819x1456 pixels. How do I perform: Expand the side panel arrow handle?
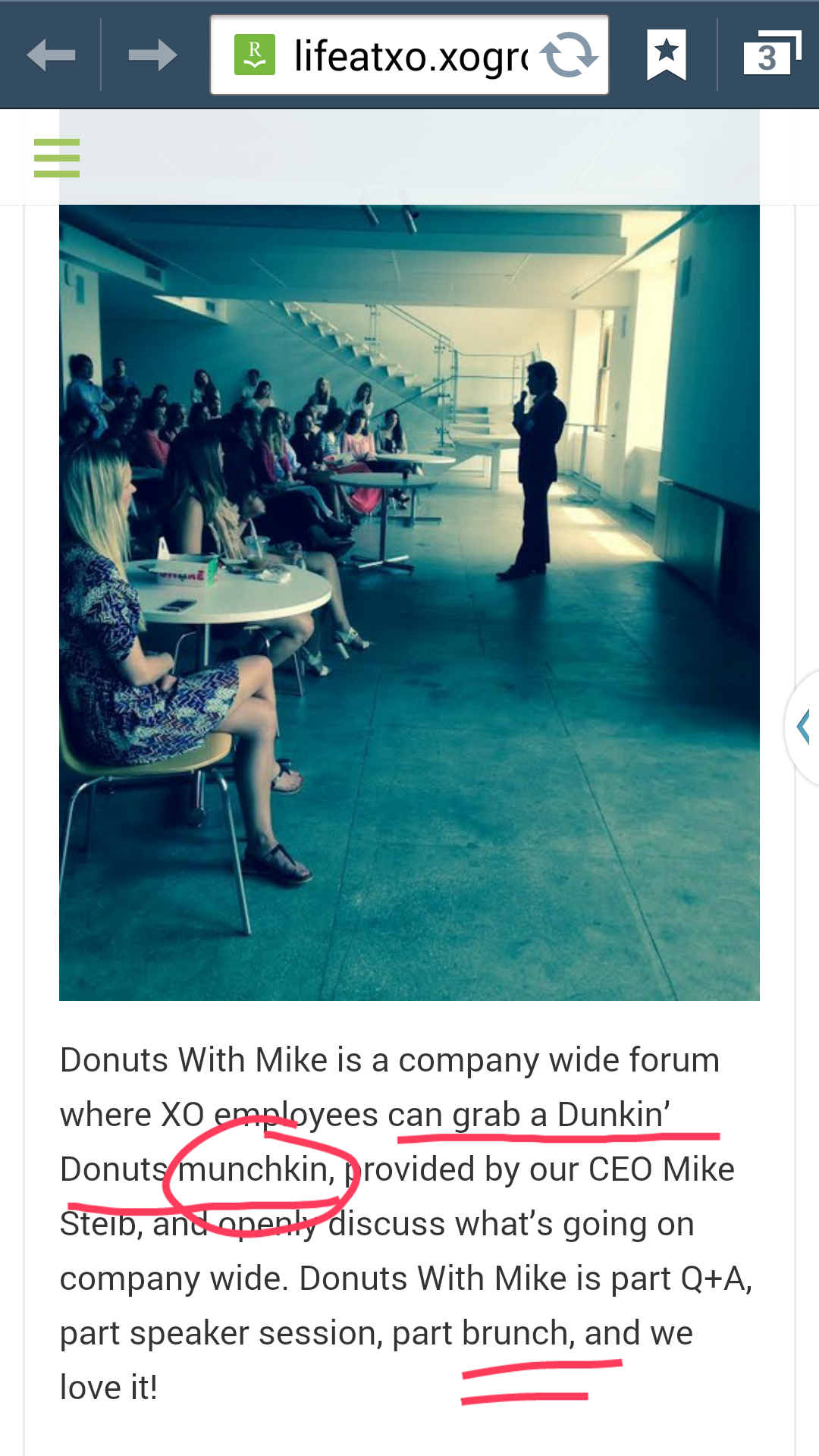click(x=804, y=726)
